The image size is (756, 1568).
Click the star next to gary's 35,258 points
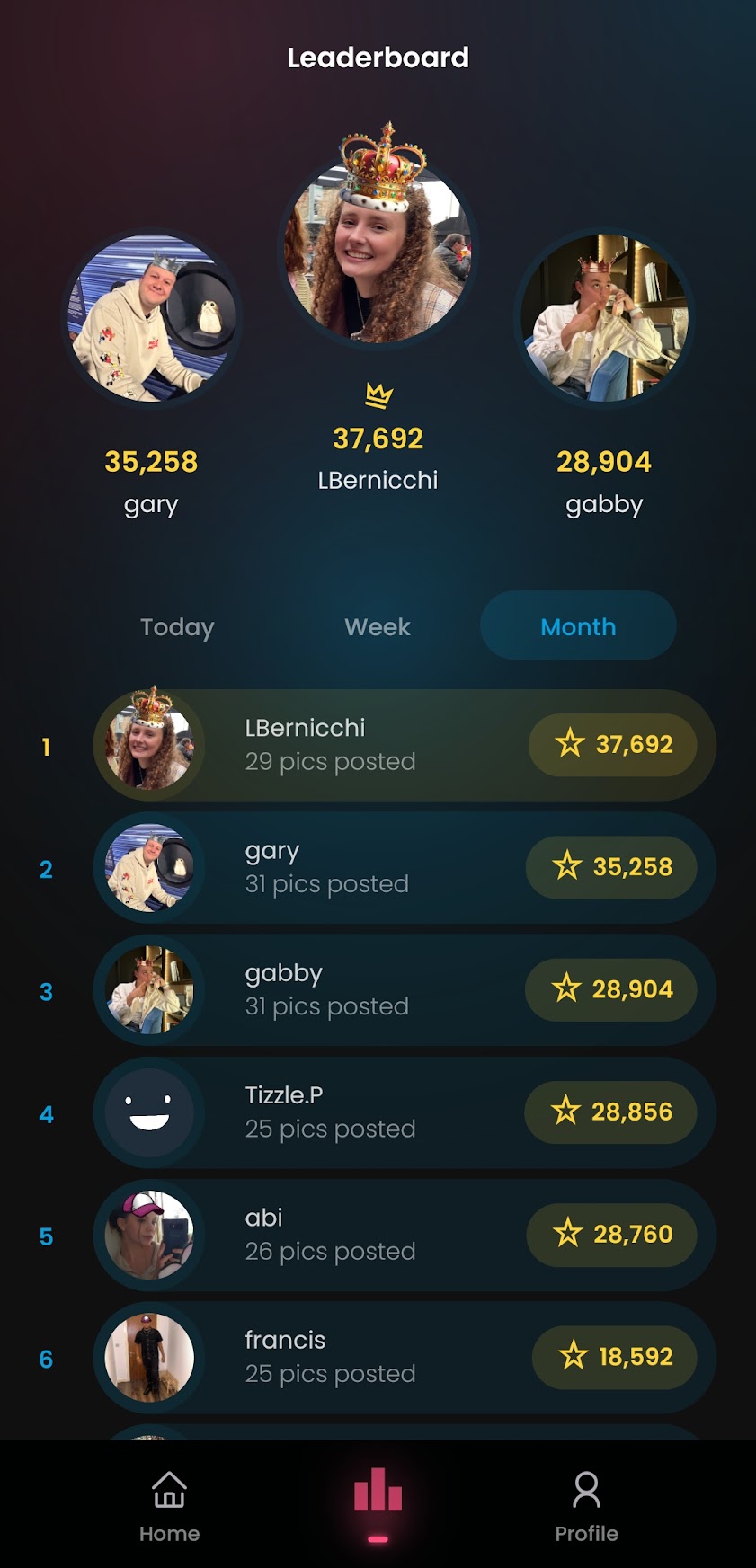click(566, 866)
